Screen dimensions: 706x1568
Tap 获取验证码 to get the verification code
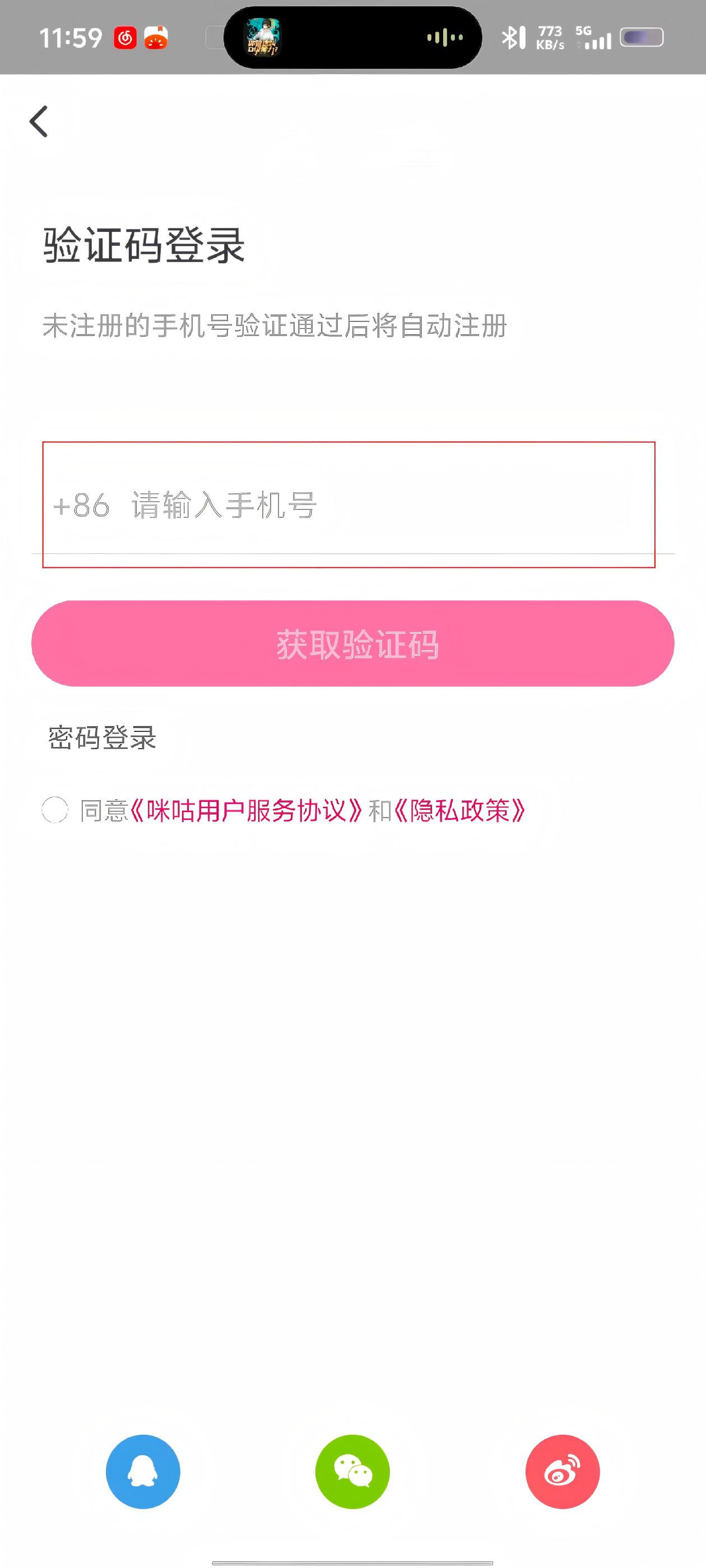352,643
